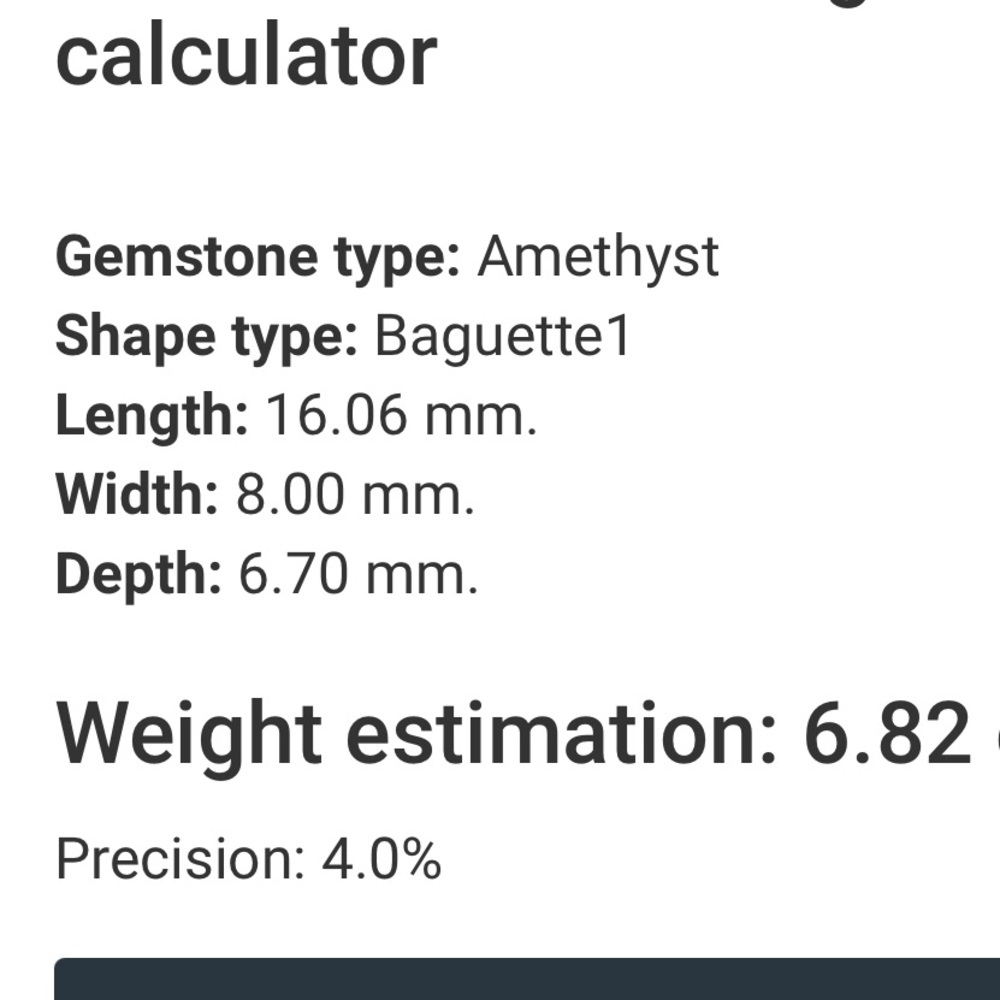Tap the dark button below Precision
The height and width of the screenshot is (1000, 1000).
[x=527, y=980]
